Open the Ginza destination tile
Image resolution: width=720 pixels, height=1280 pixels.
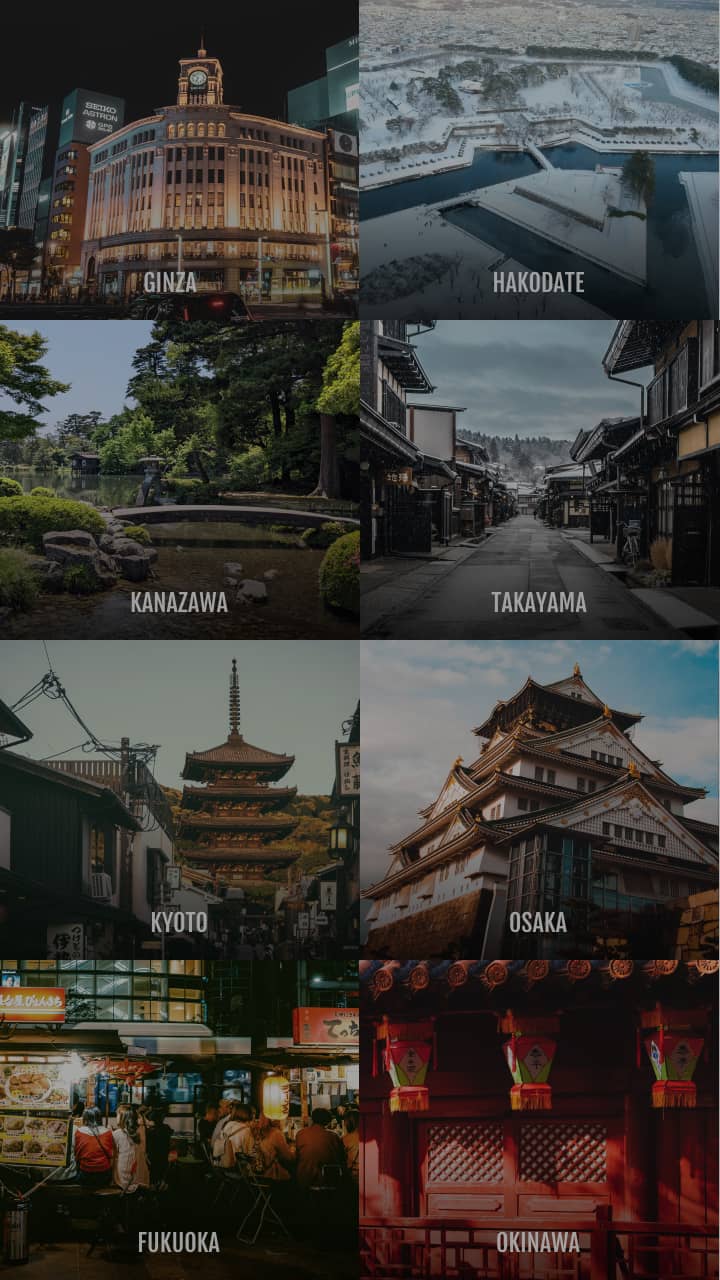179,159
